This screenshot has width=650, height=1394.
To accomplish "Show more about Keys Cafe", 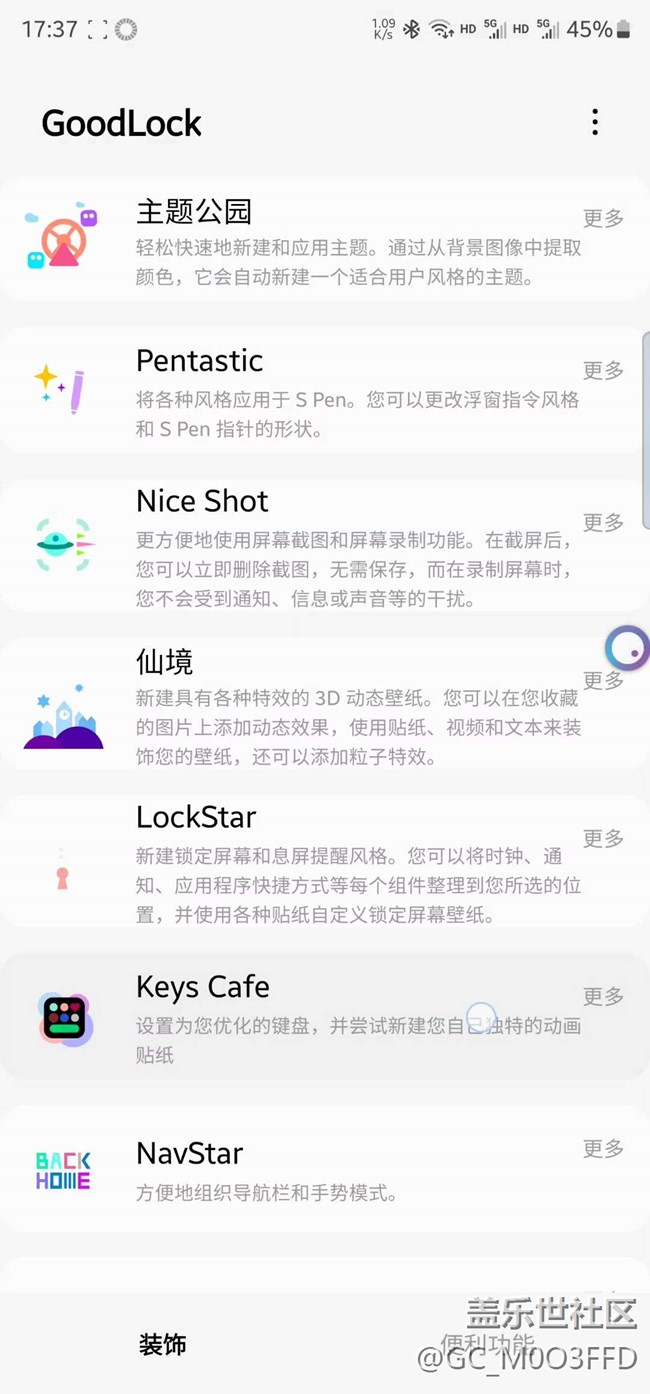I will point(603,997).
